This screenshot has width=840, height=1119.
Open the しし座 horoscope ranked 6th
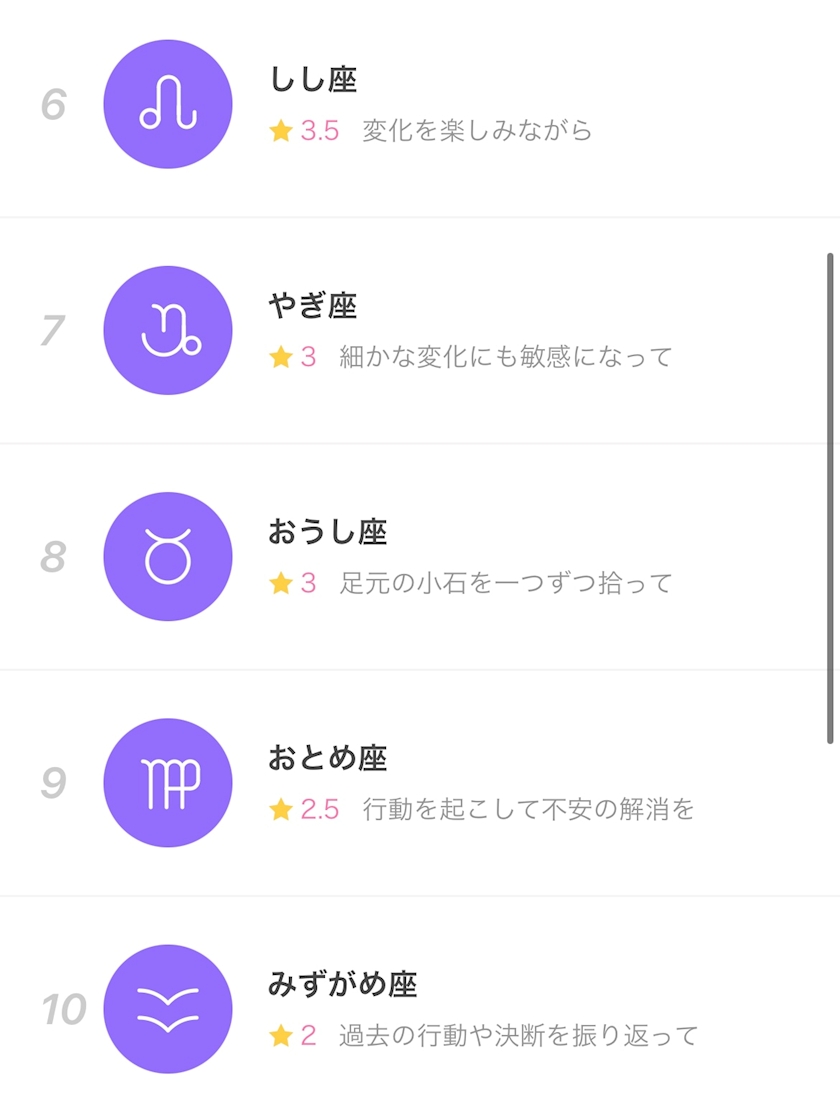coord(420,105)
